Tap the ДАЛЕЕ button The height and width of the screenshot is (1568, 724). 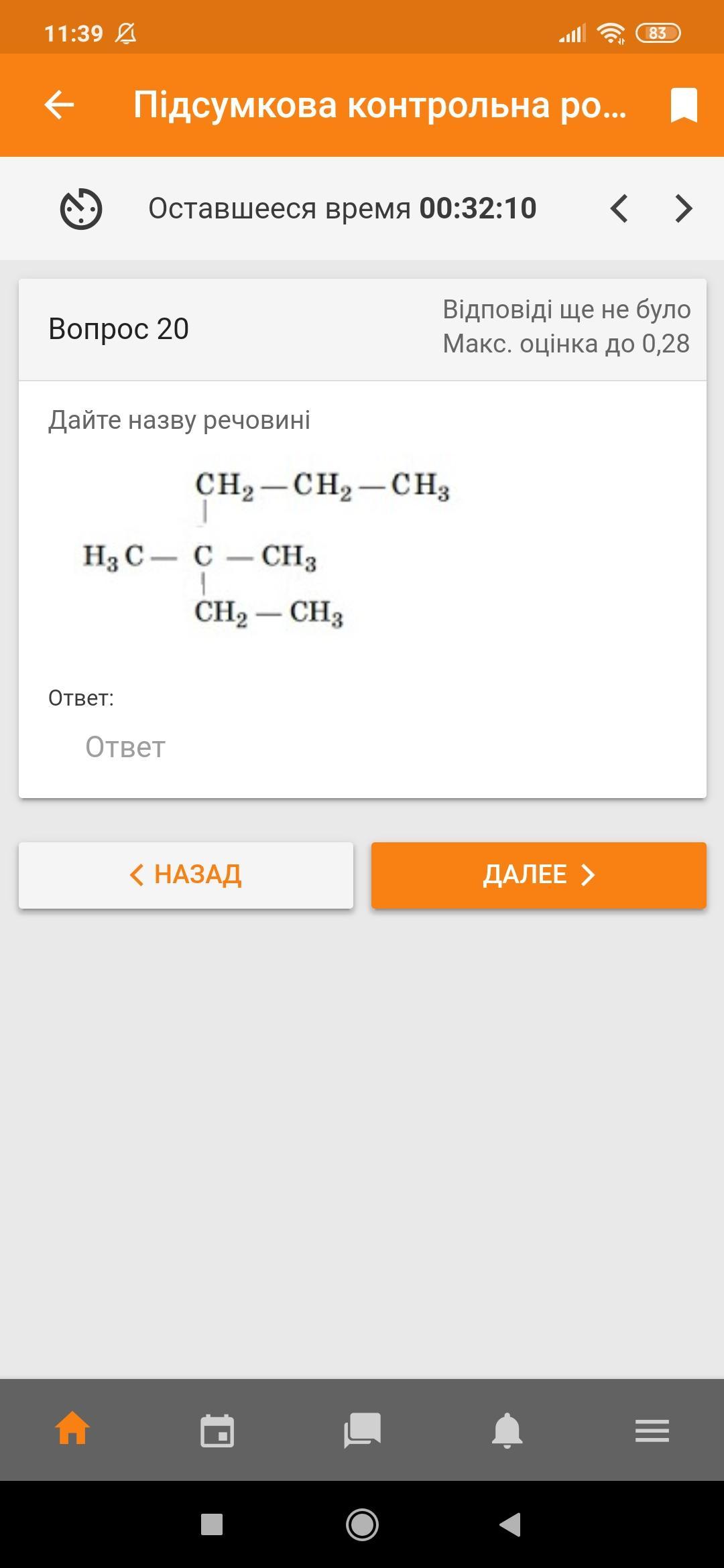pos(539,875)
